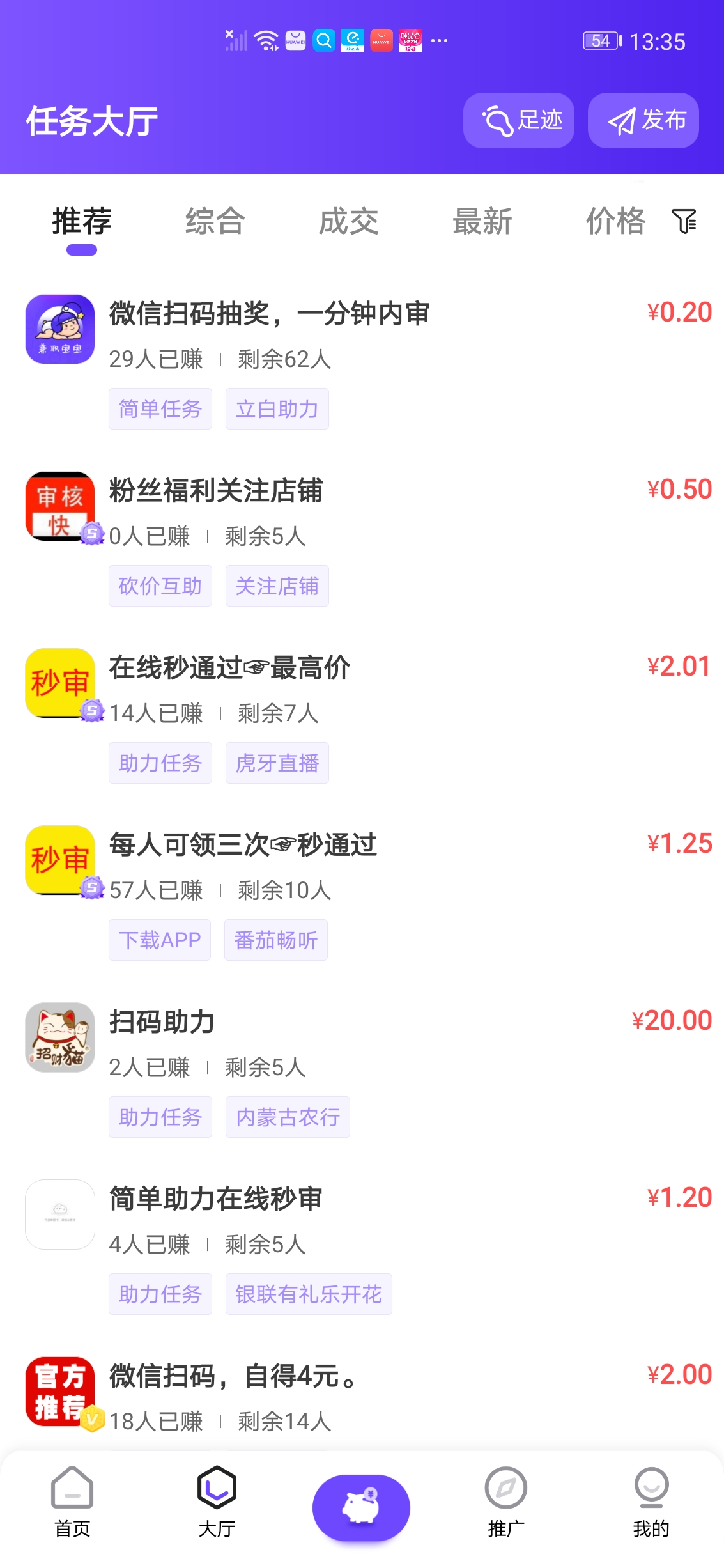This screenshot has width=724, height=1568.
Task: Click the 下载APP tag
Action: [160, 940]
